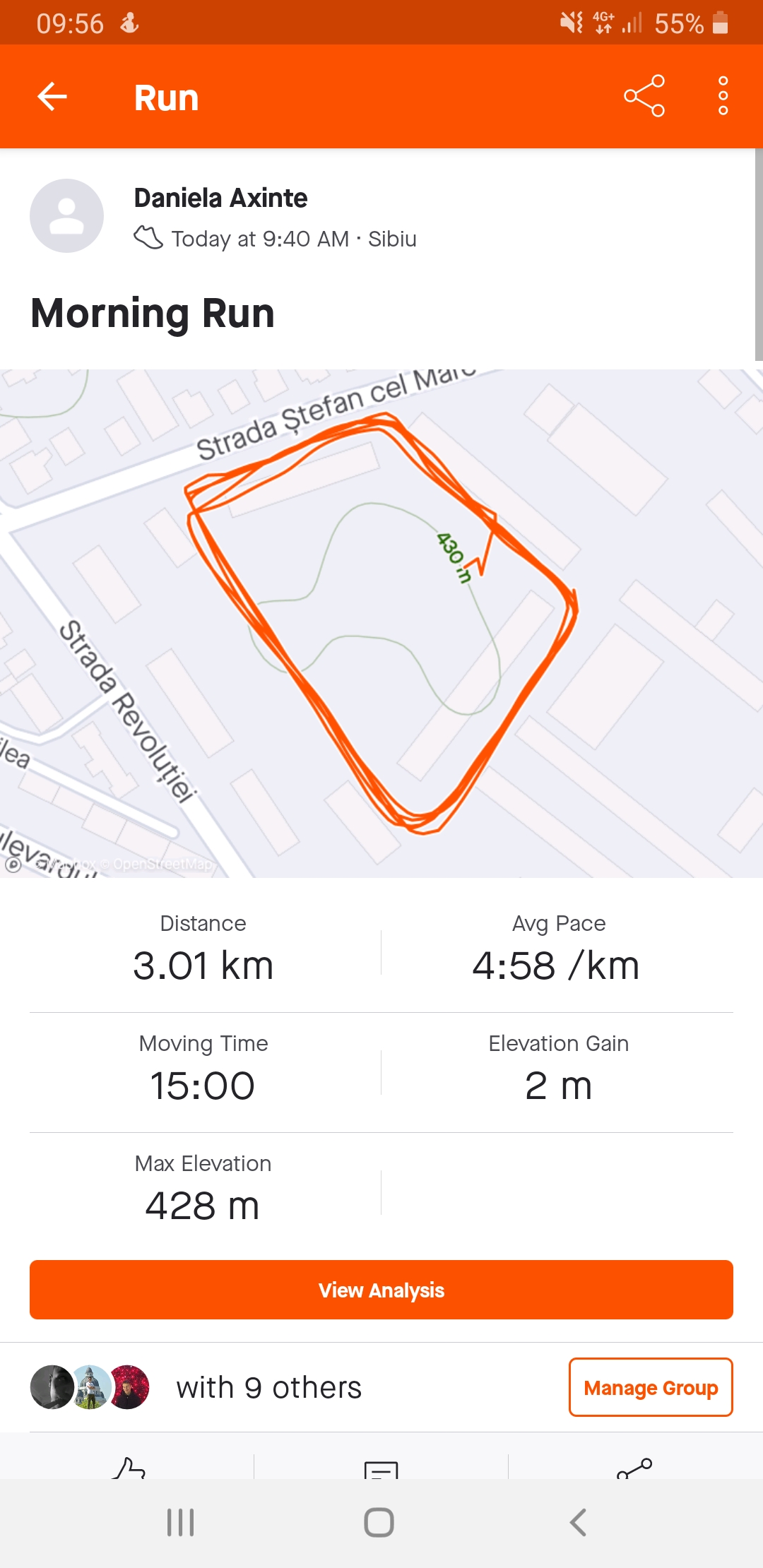The width and height of the screenshot is (763, 1568).
Task: Go back from the Run screen
Action: coord(52,97)
